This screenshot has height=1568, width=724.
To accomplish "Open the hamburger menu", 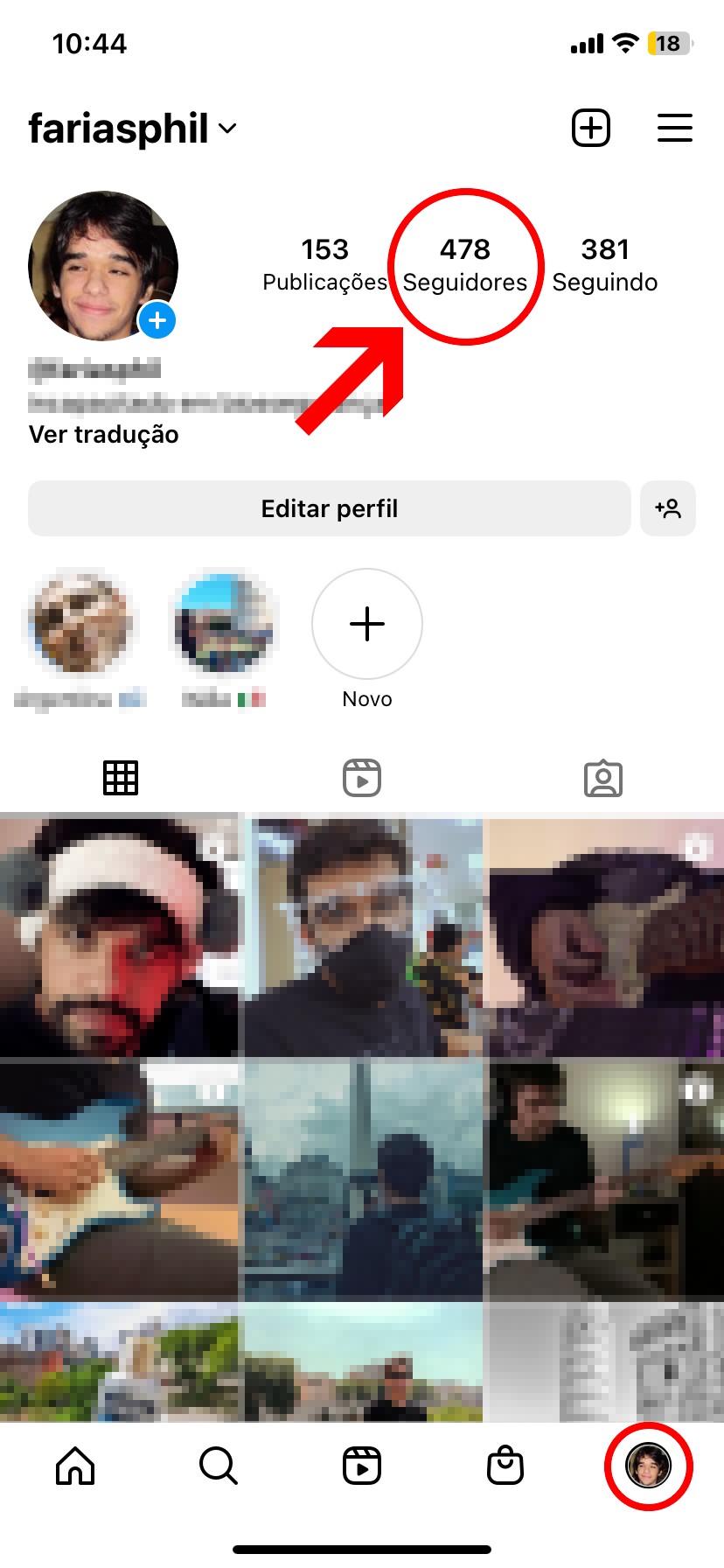I will [x=674, y=129].
